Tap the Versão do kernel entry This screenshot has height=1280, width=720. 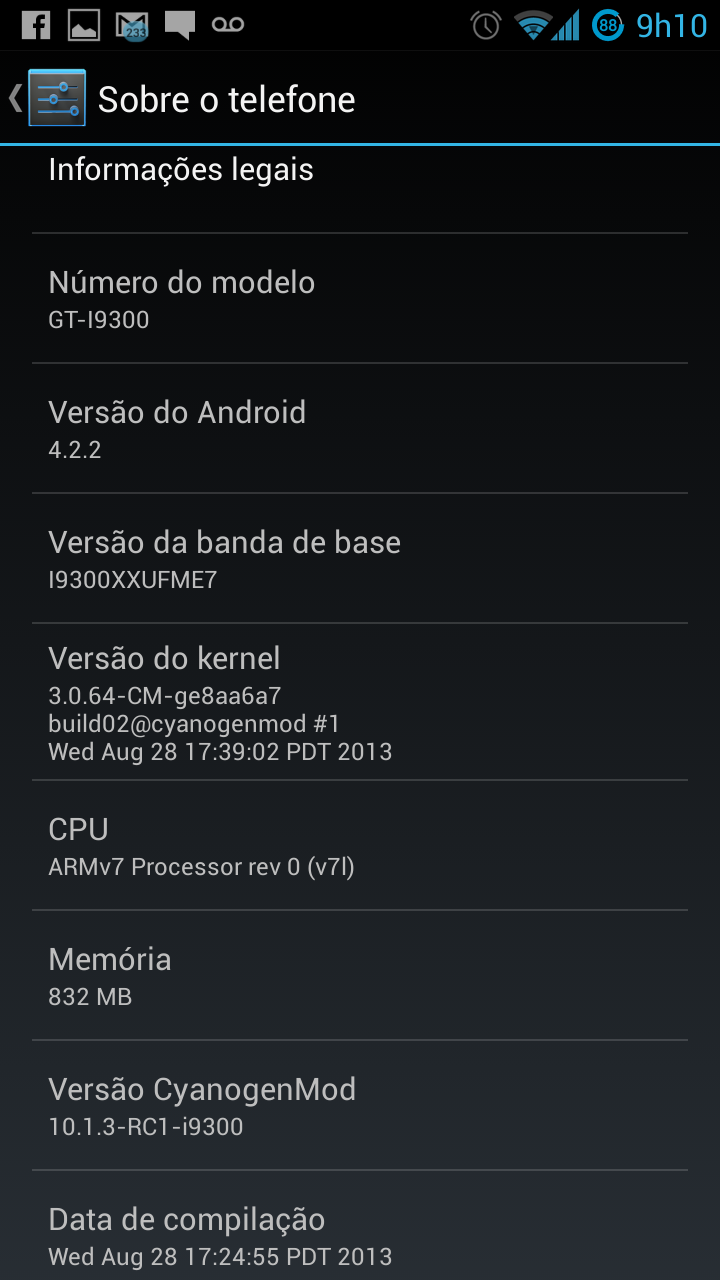click(x=360, y=702)
